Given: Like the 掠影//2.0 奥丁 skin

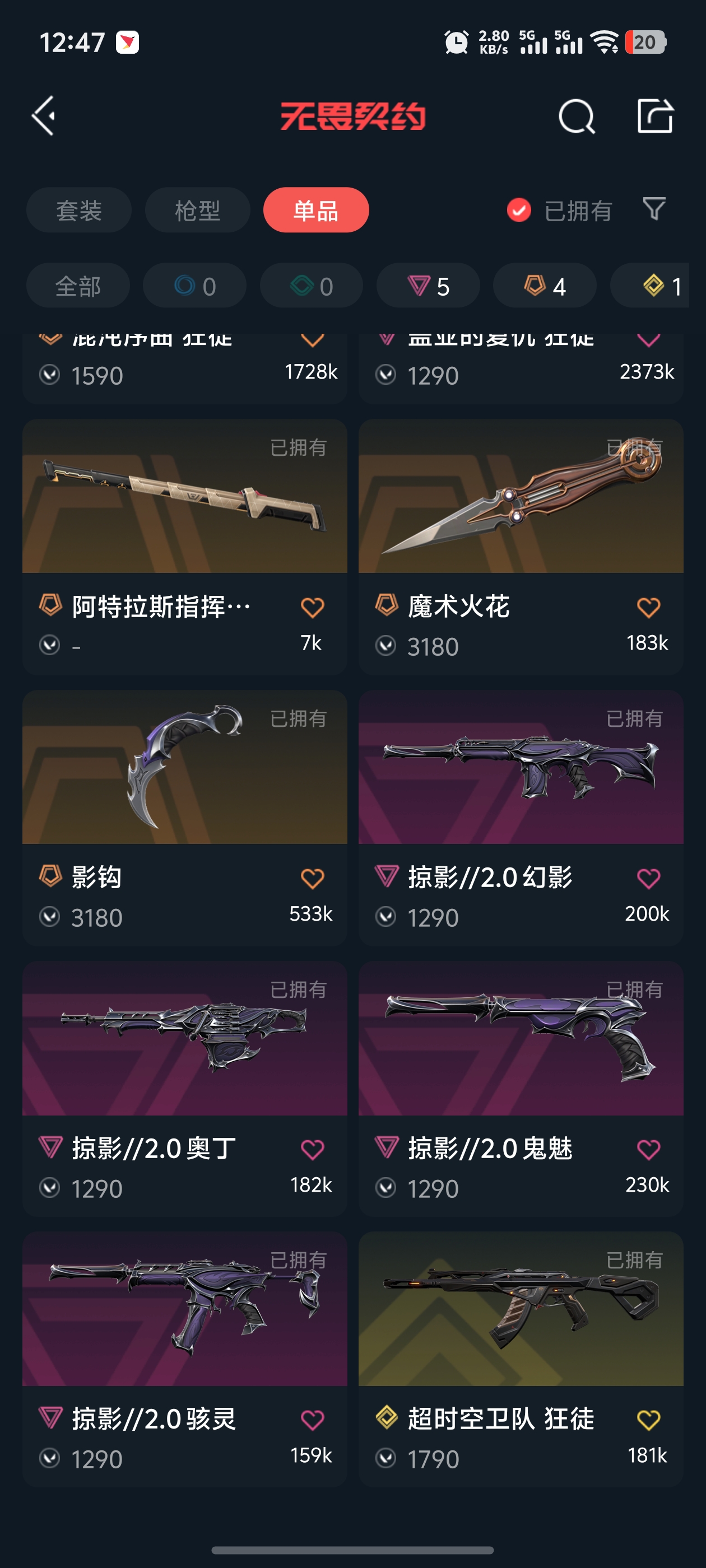Looking at the screenshot, I should pyautogui.click(x=312, y=1149).
